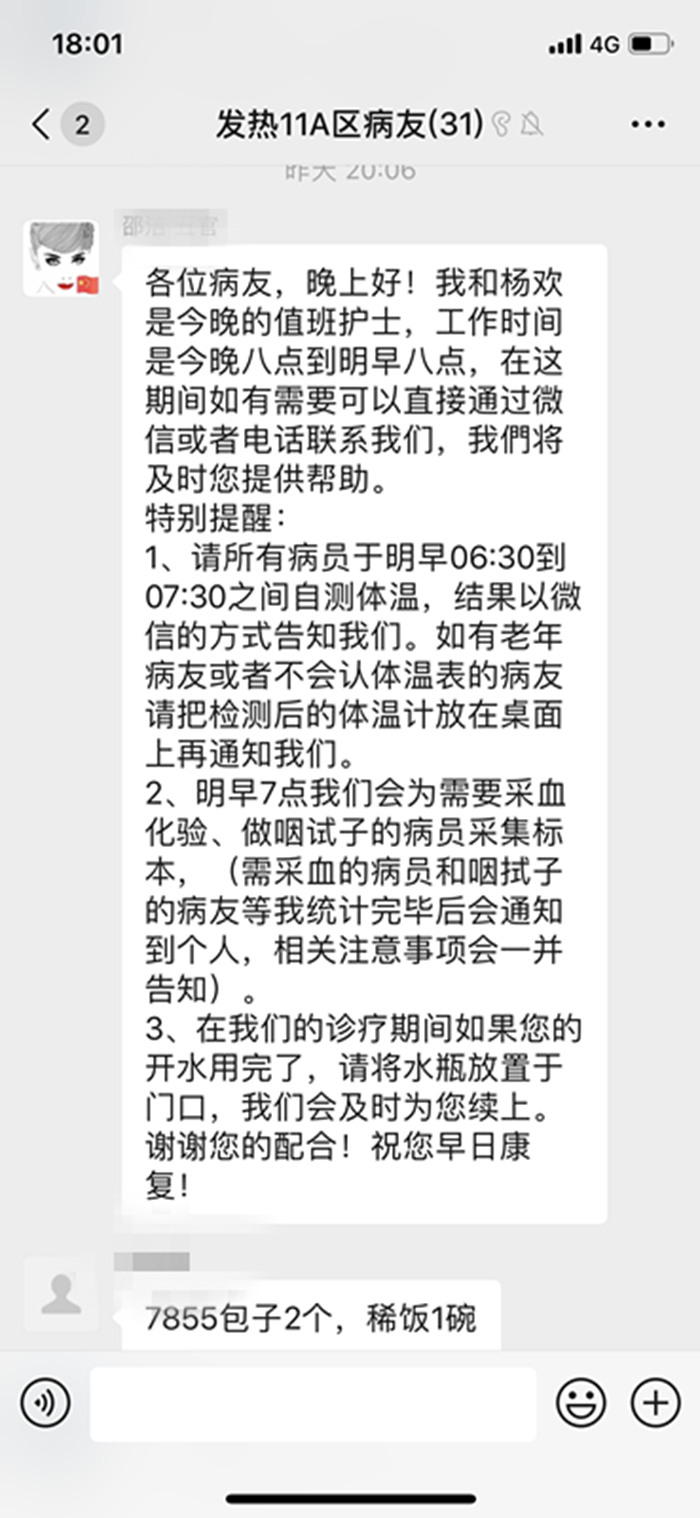The image size is (700, 1518).
Task: Open the plus attachments menu
Action: pyautogui.click(x=656, y=1403)
